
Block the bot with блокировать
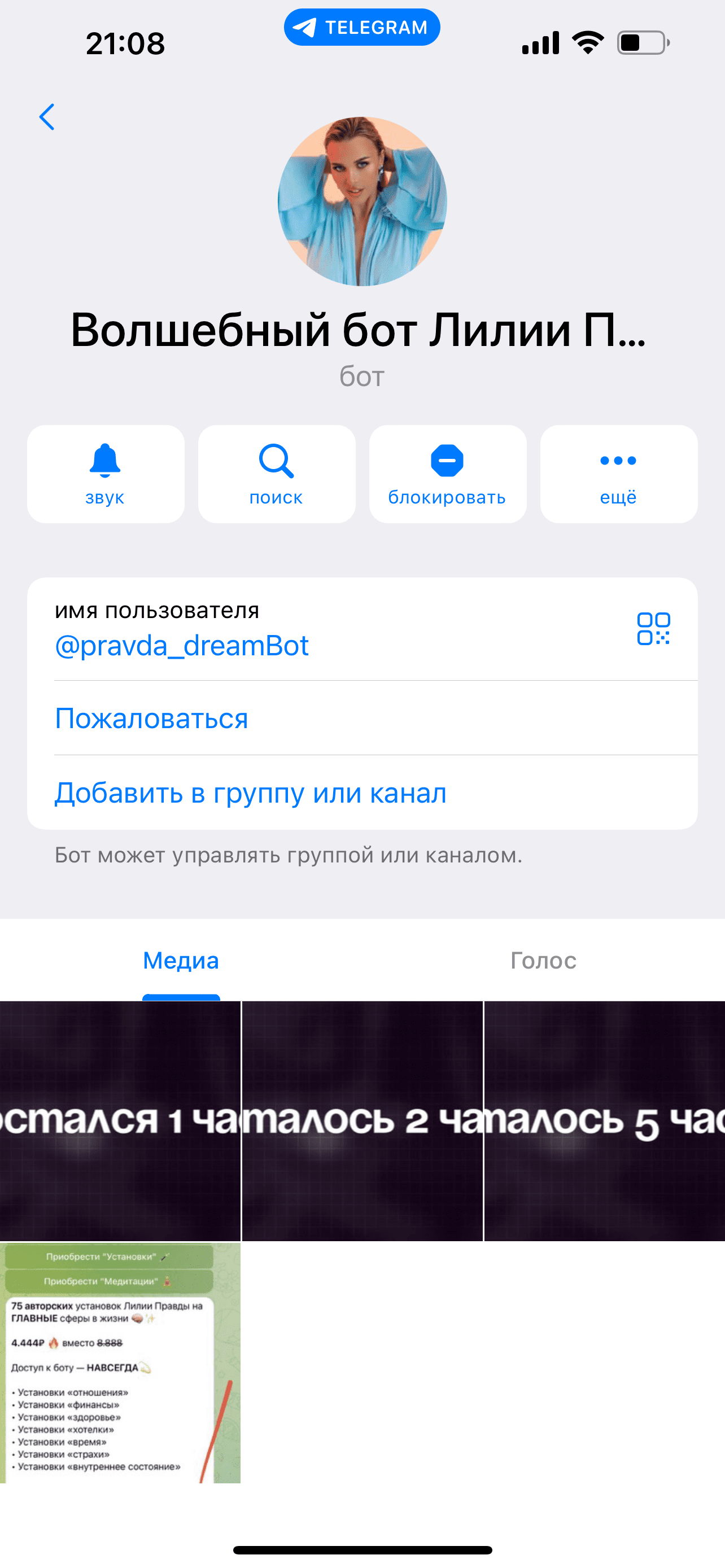tap(447, 474)
